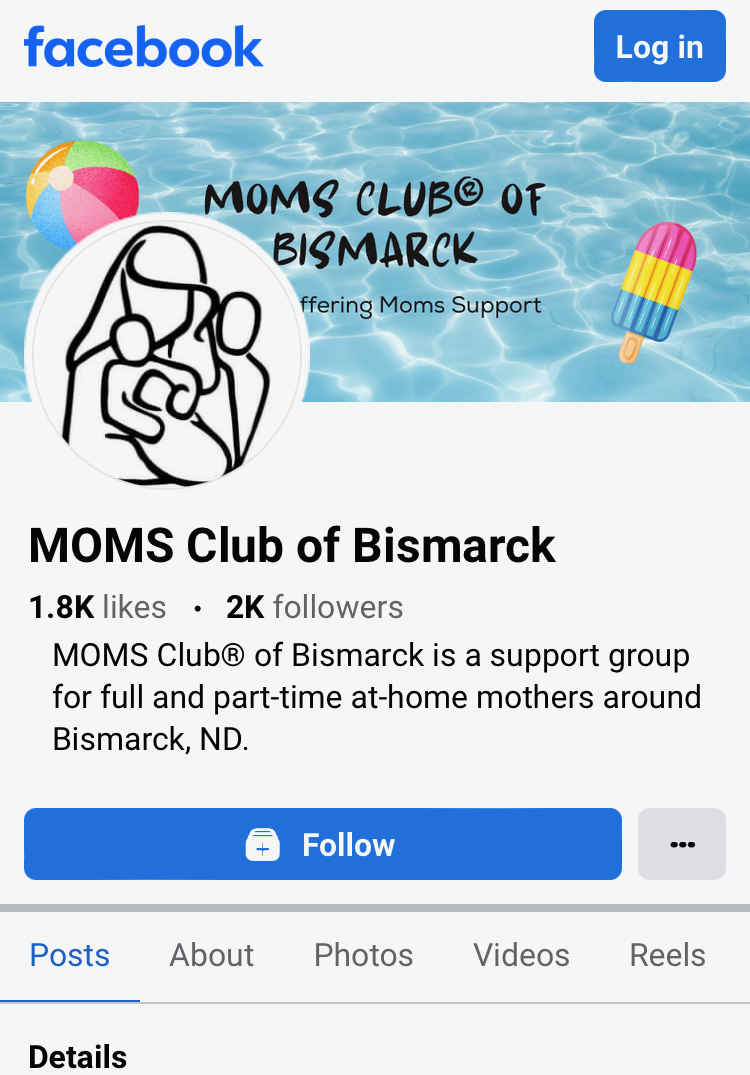View the page's profile picture
The image size is (750, 1075).
tap(167, 350)
